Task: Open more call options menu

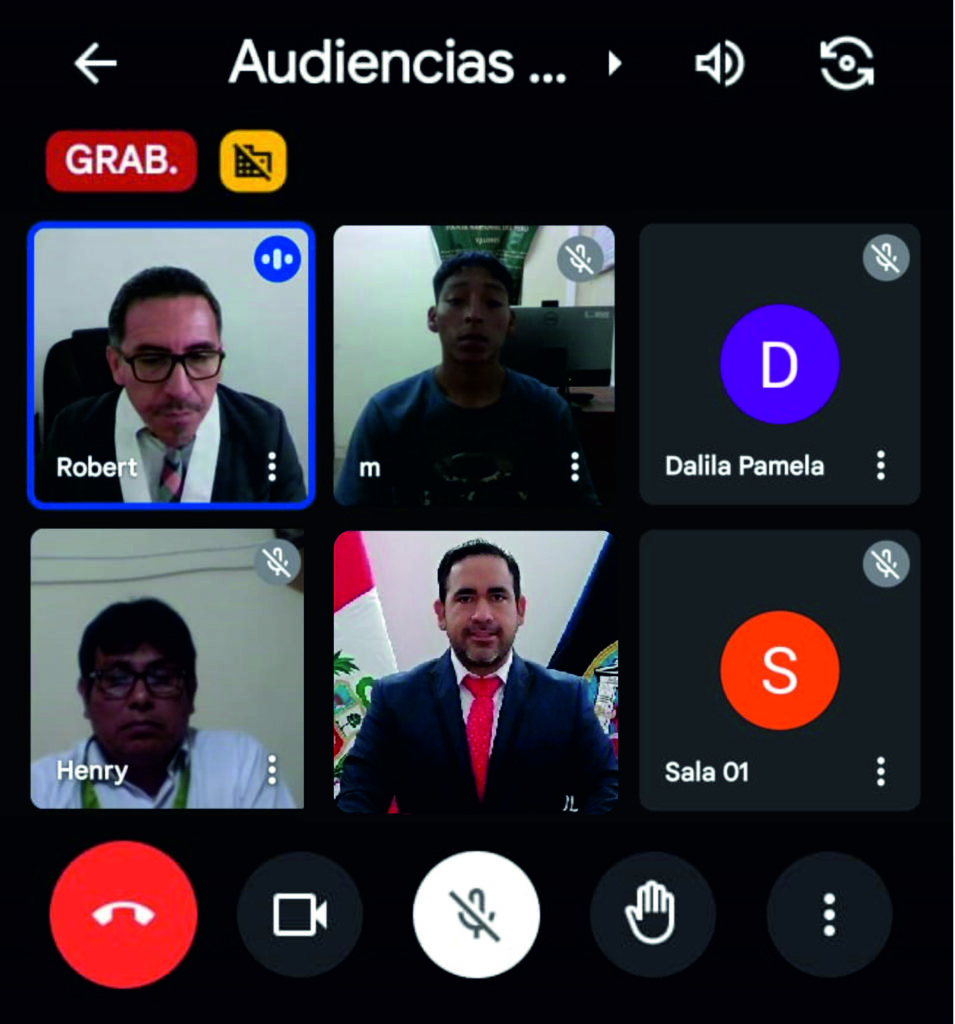Action: tap(828, 914)
